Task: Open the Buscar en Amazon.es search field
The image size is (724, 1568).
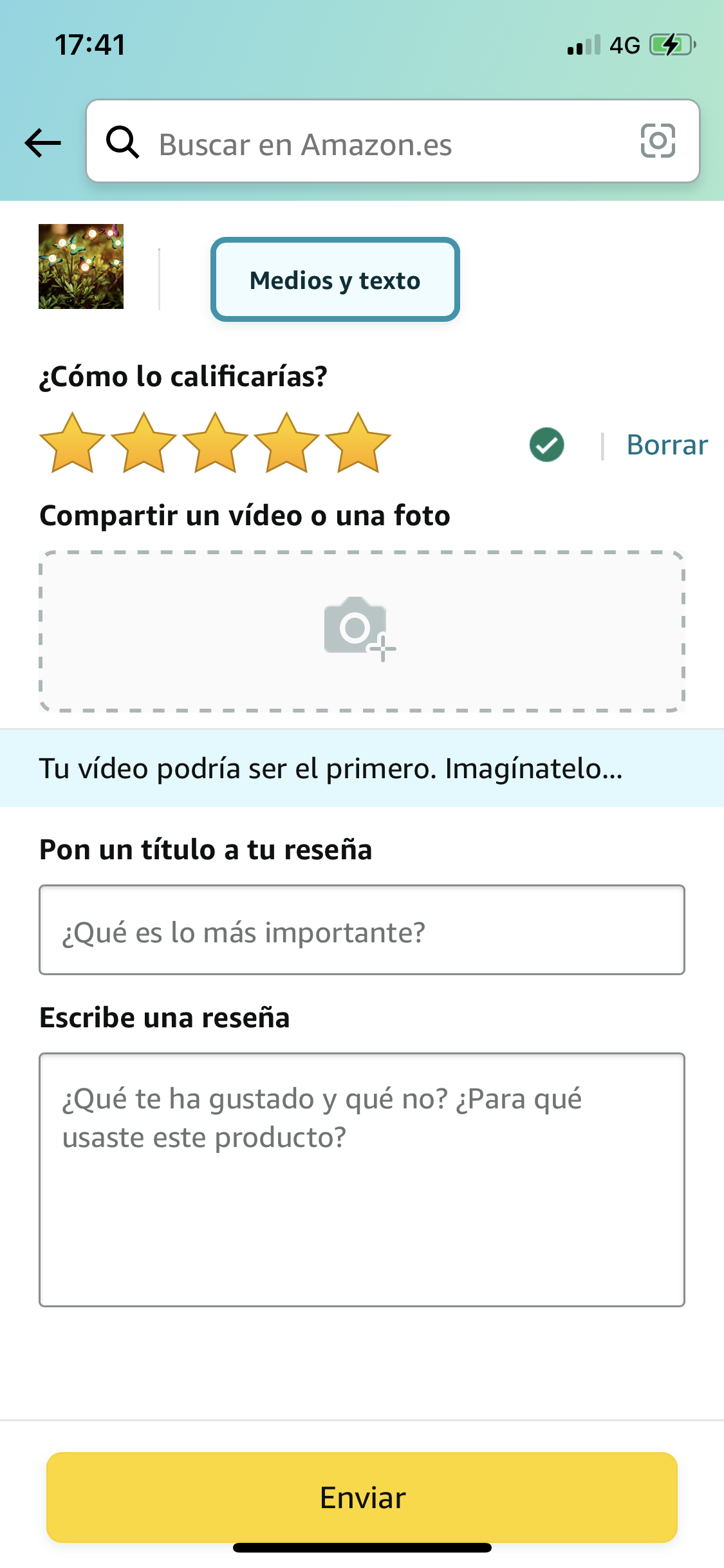Action: coord(360,142)
